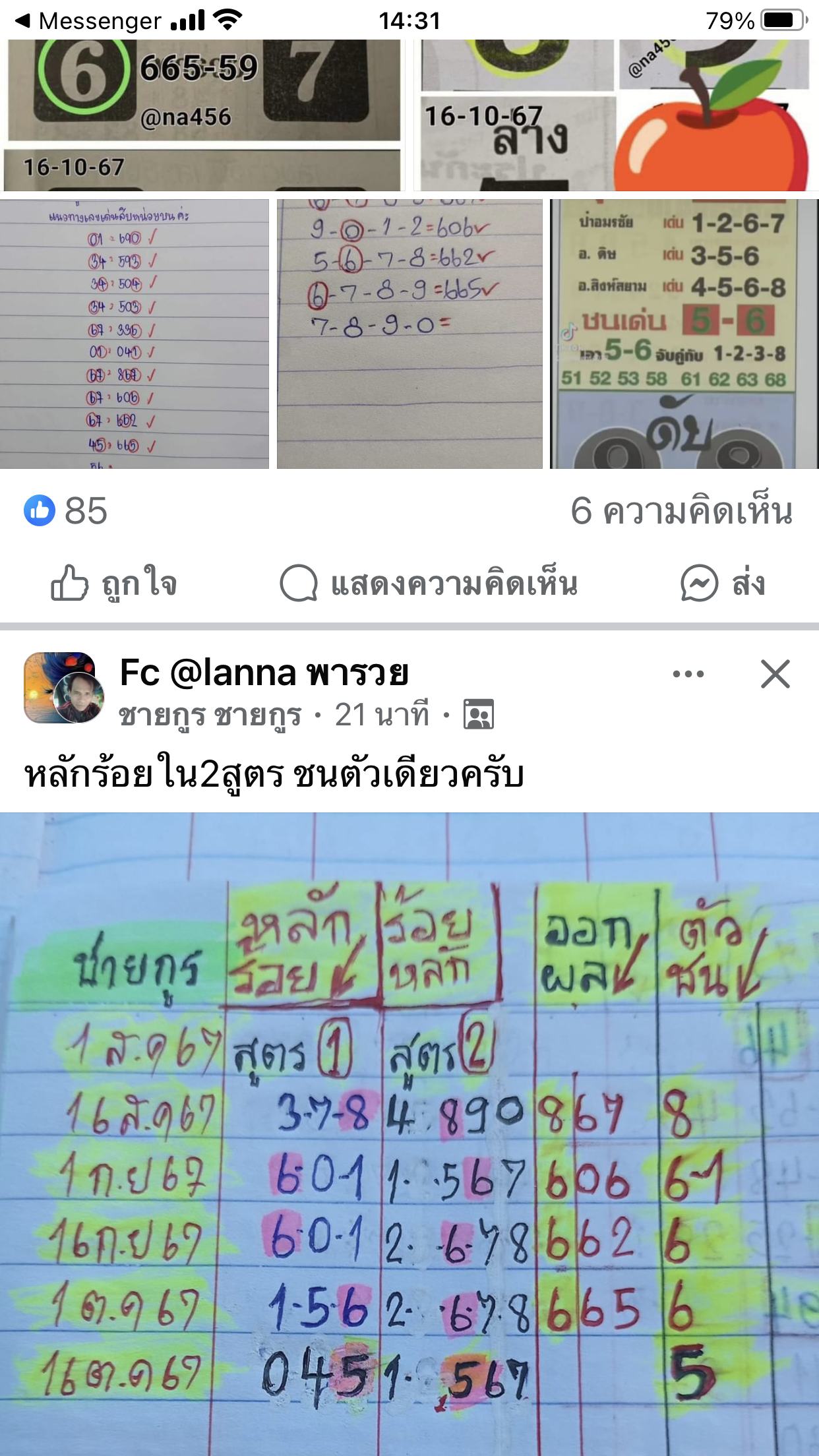
Task: Like the post with 85 reactions
Action: [114, 584]
